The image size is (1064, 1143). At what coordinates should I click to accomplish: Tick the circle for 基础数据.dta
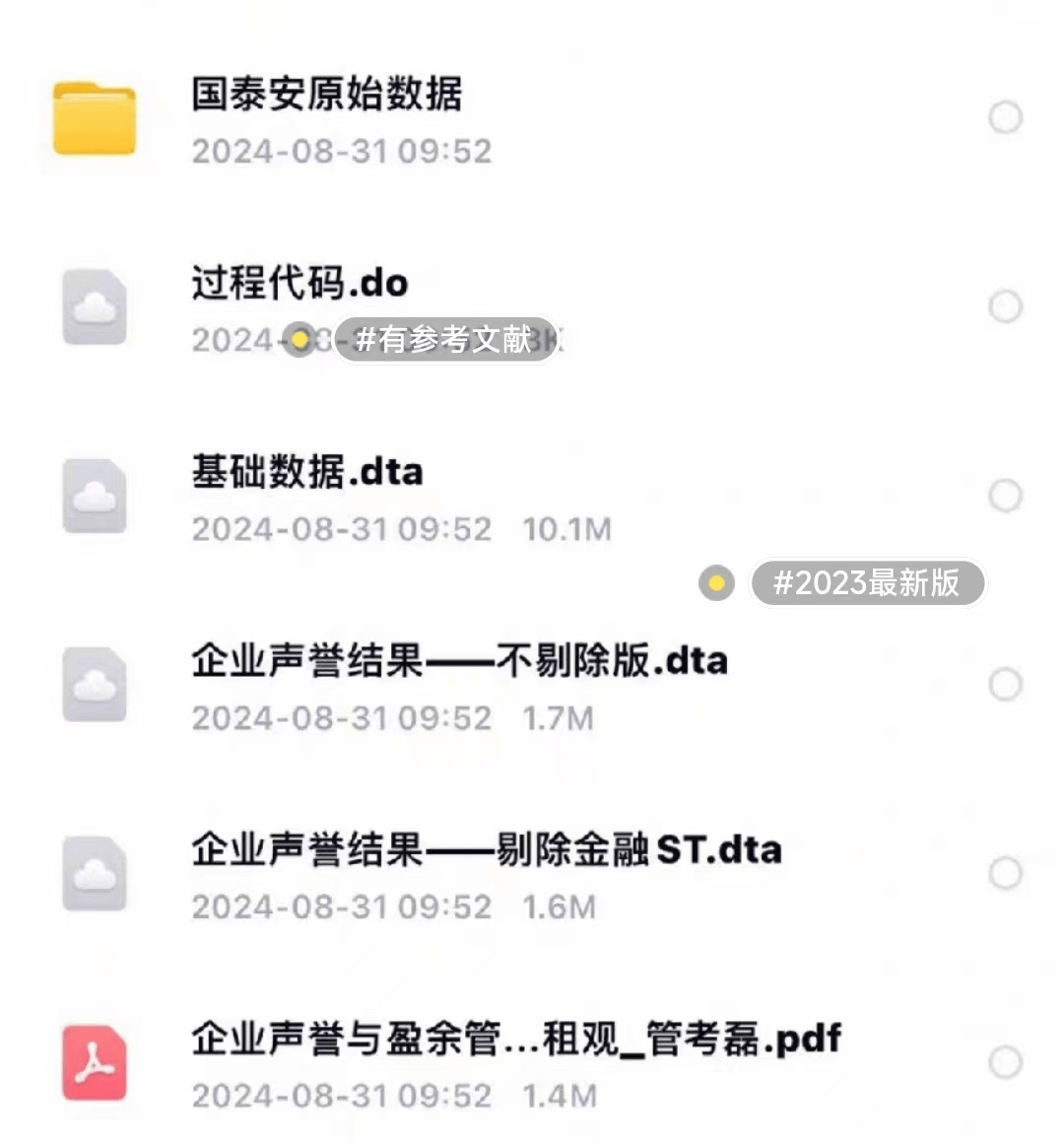pos(1005,496)
